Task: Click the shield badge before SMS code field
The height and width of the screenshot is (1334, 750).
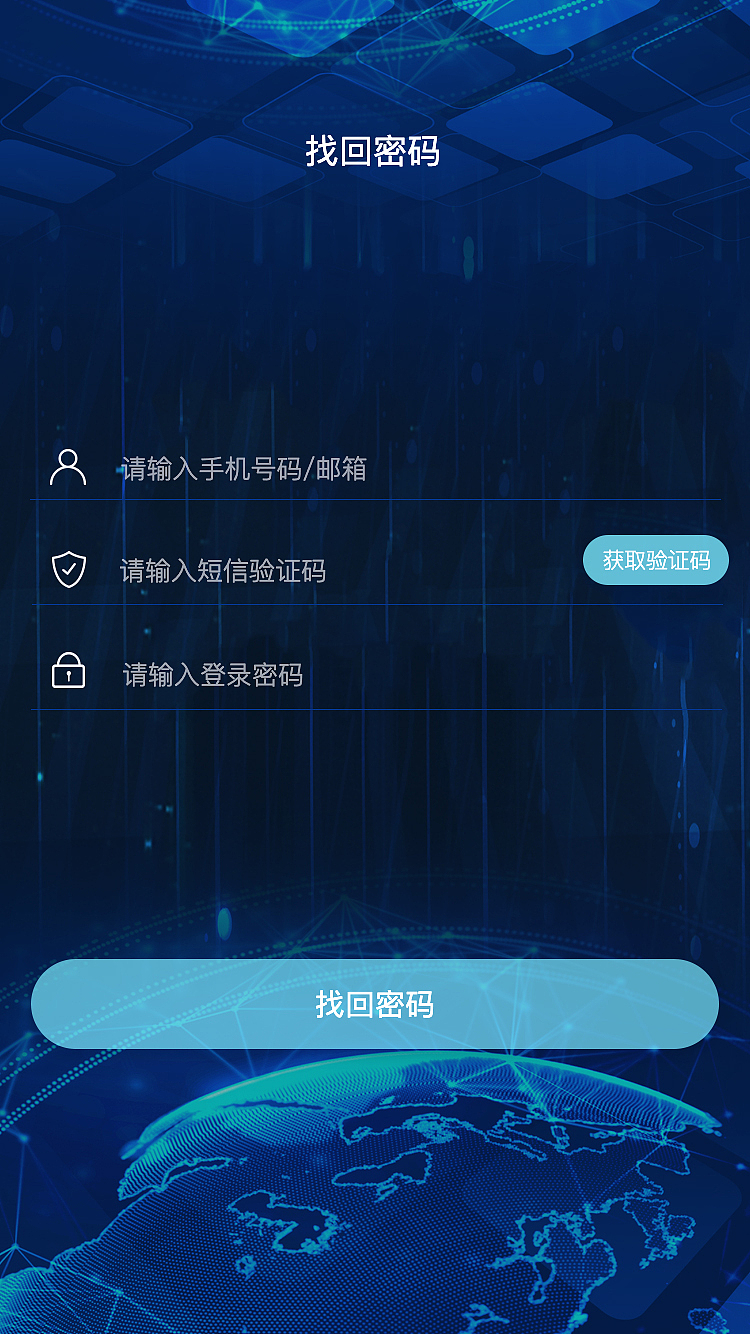Action: [68, 570]
